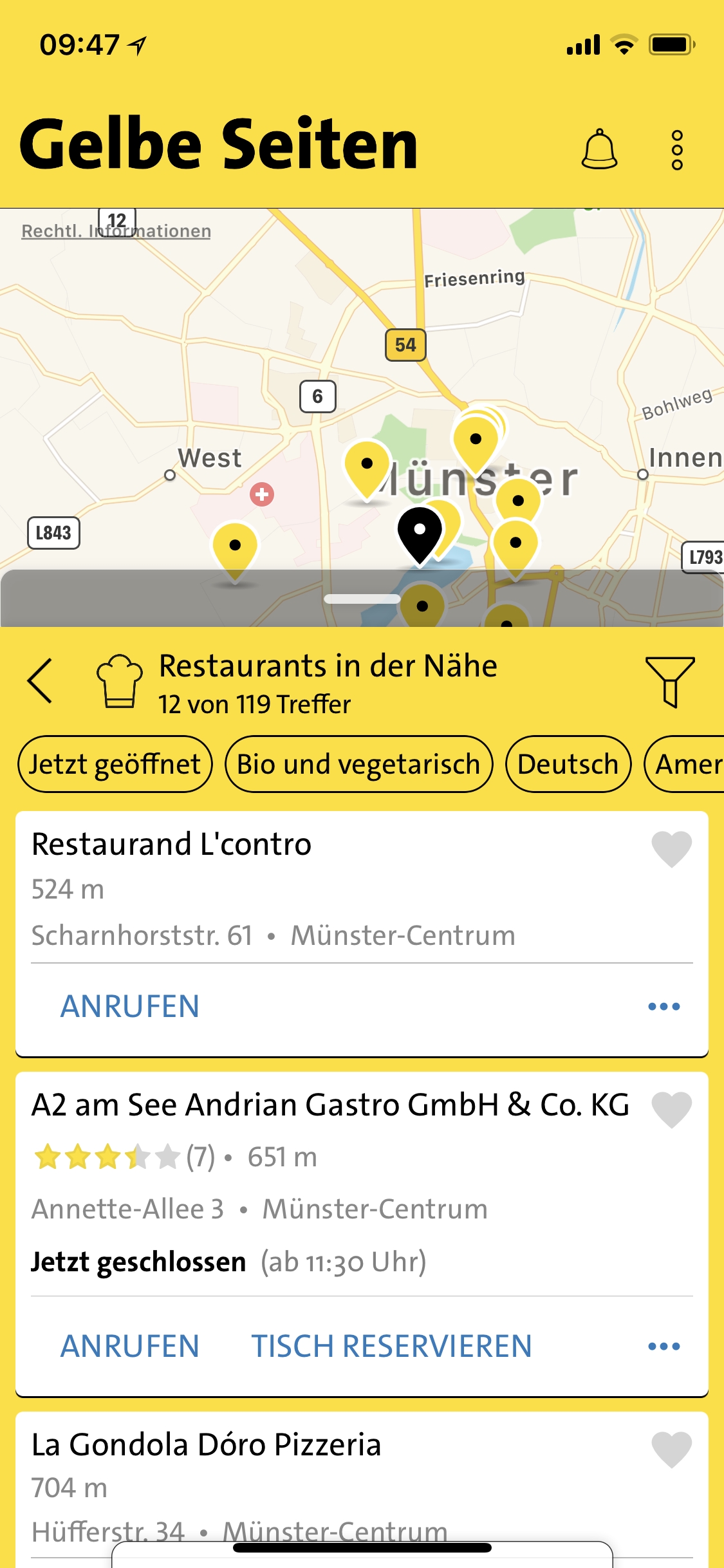Open Restaurand L'contro listing
The image size is (724, 1568).
point(171,845)
